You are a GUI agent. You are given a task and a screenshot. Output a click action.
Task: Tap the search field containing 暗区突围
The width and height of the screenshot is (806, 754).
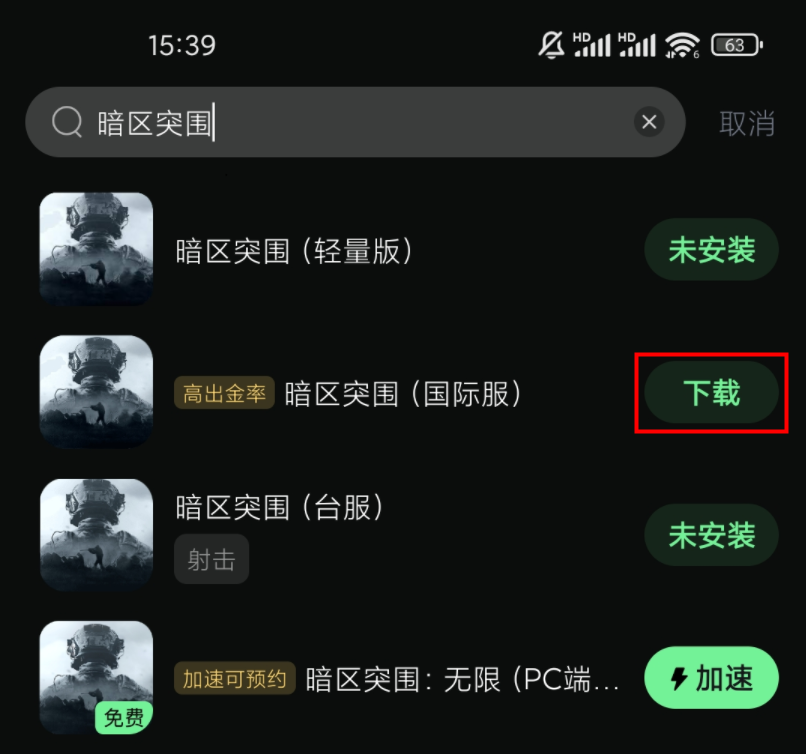coord(340,122)
